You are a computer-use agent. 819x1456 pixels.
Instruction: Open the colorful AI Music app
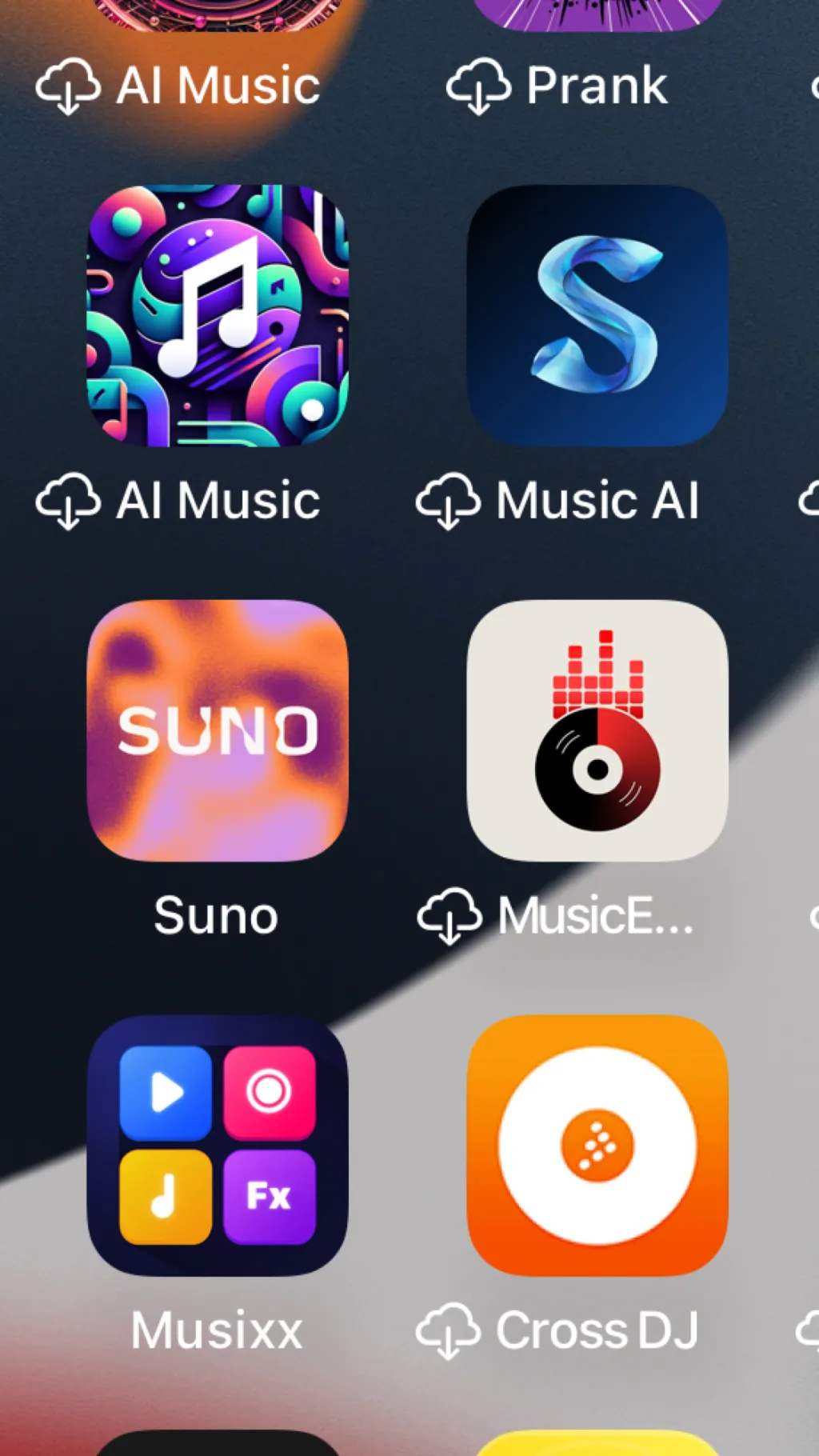218,316
